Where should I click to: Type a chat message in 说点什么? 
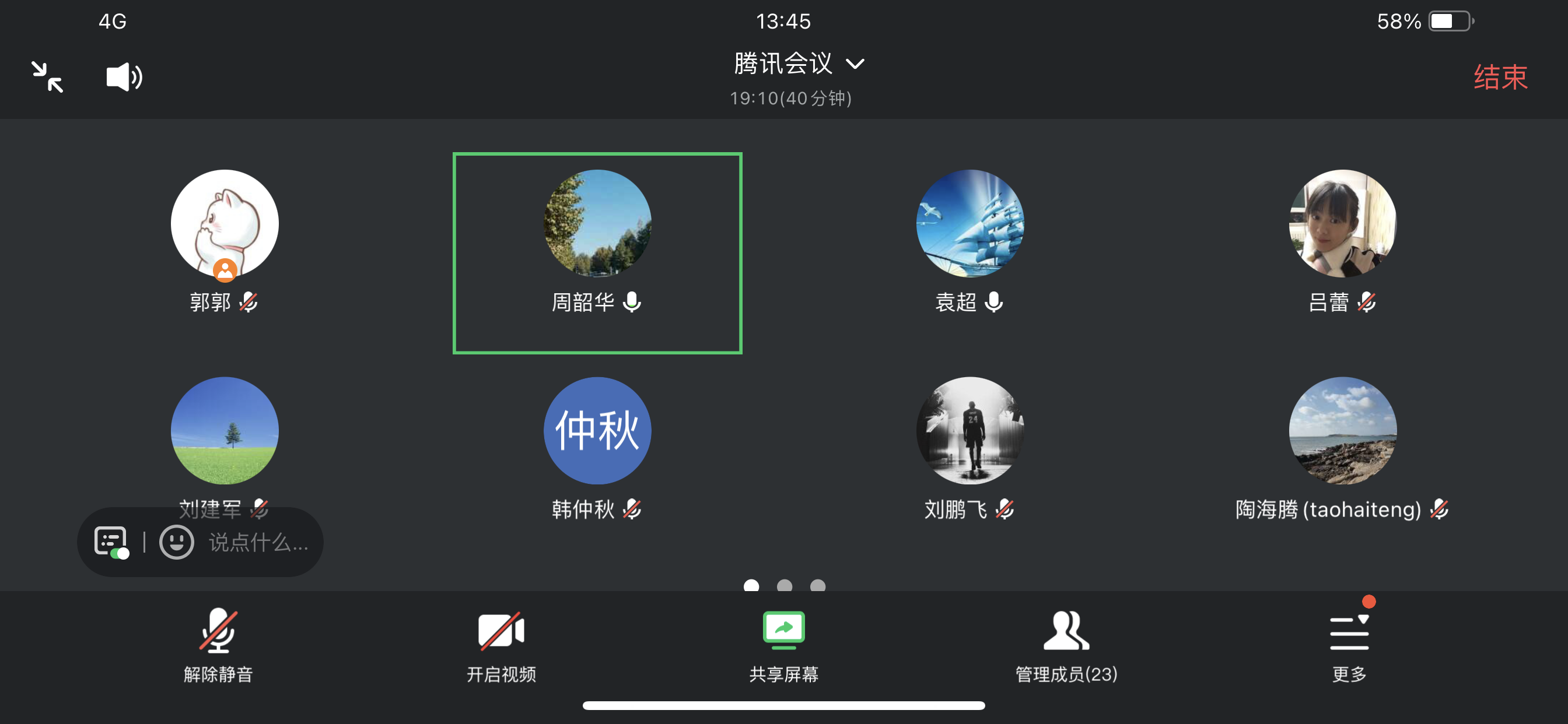pos(258,542)
